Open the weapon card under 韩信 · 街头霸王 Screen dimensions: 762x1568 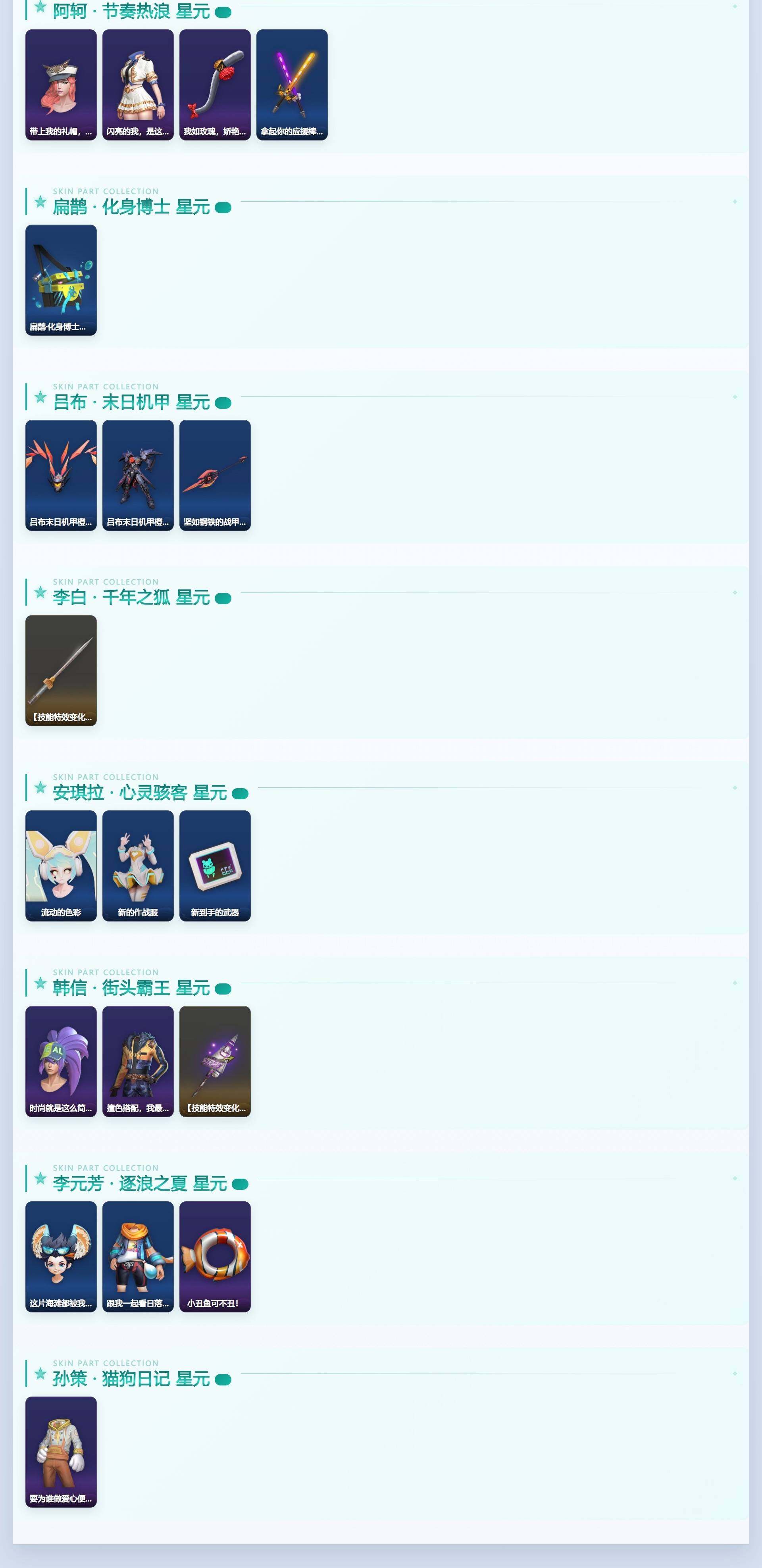[x=215, y=1062]
